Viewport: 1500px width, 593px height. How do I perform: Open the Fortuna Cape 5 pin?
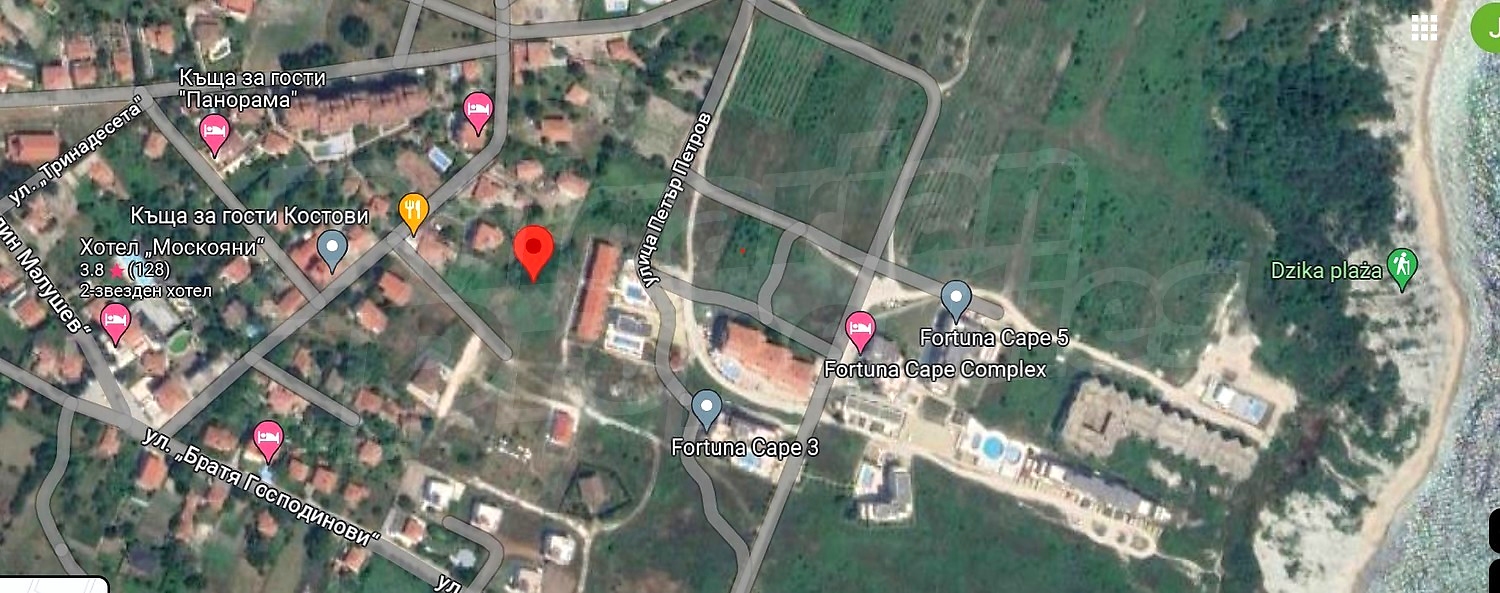957,299
